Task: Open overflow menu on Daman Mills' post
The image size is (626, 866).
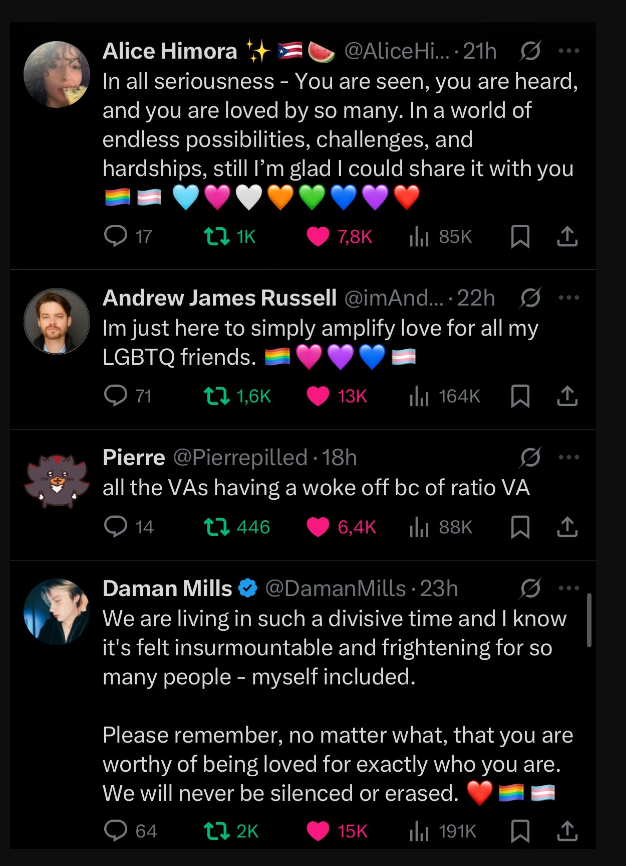Action: 569,588
